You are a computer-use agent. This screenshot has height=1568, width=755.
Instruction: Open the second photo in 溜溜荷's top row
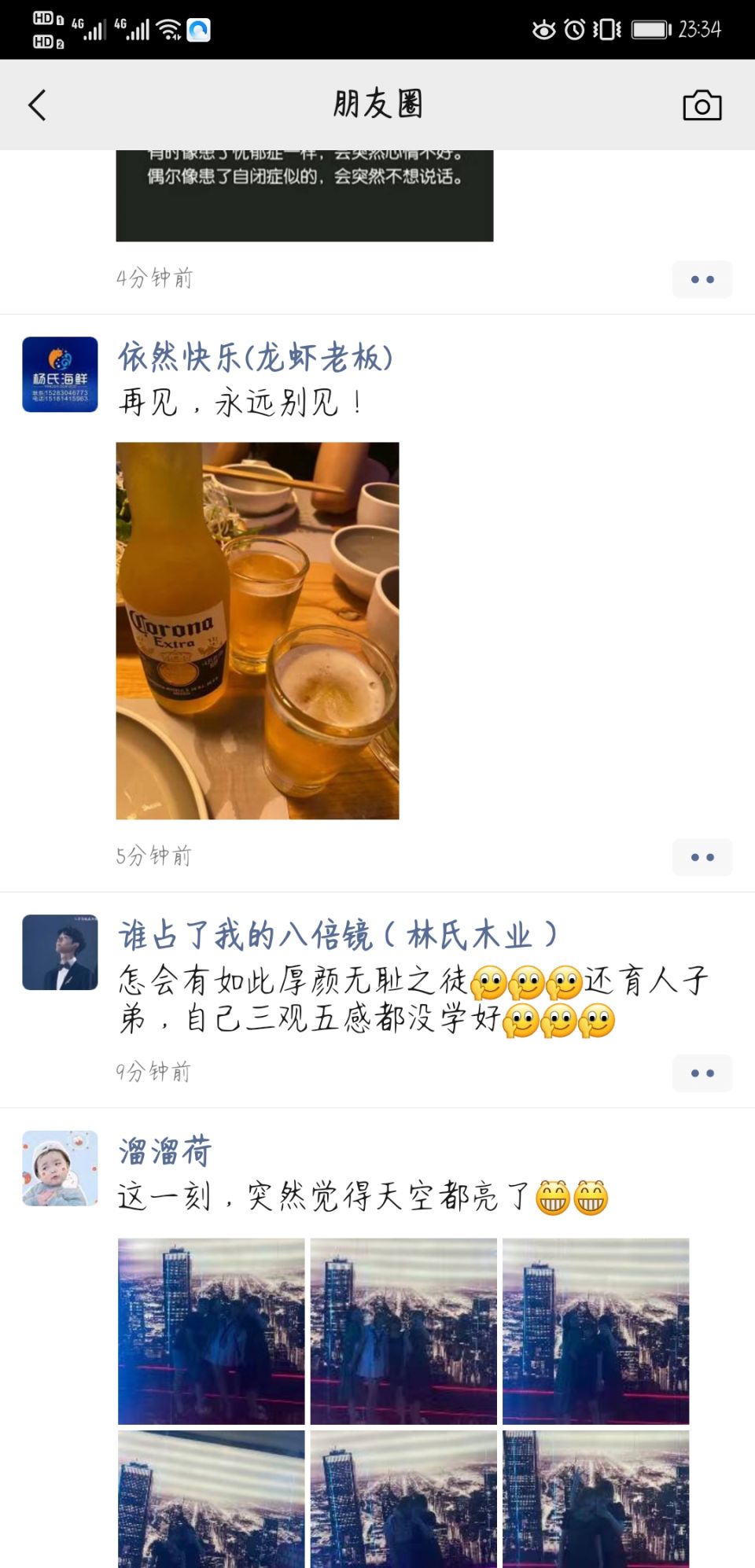(x=403, y=1331)
